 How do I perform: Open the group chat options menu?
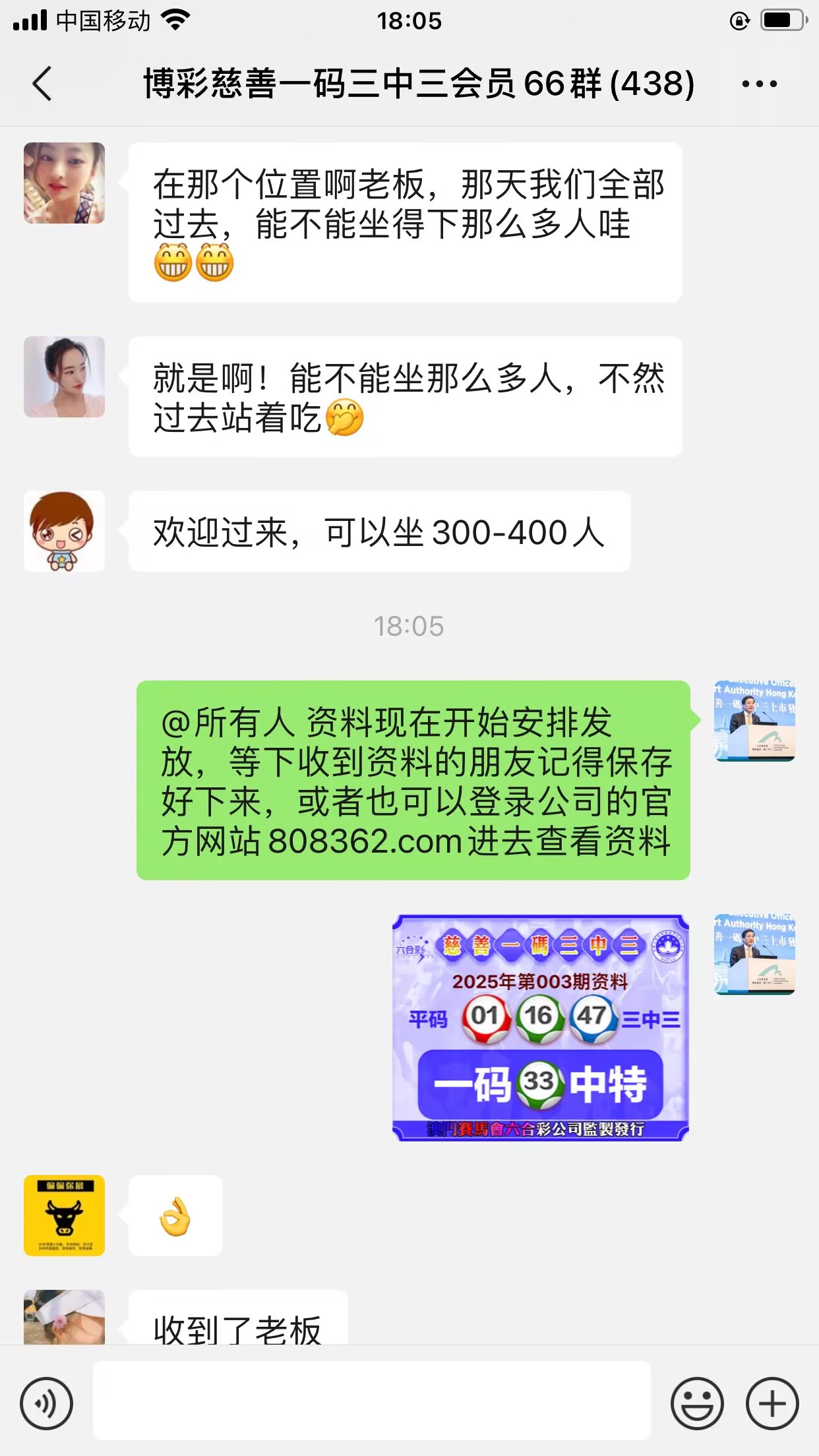(759, 84)
